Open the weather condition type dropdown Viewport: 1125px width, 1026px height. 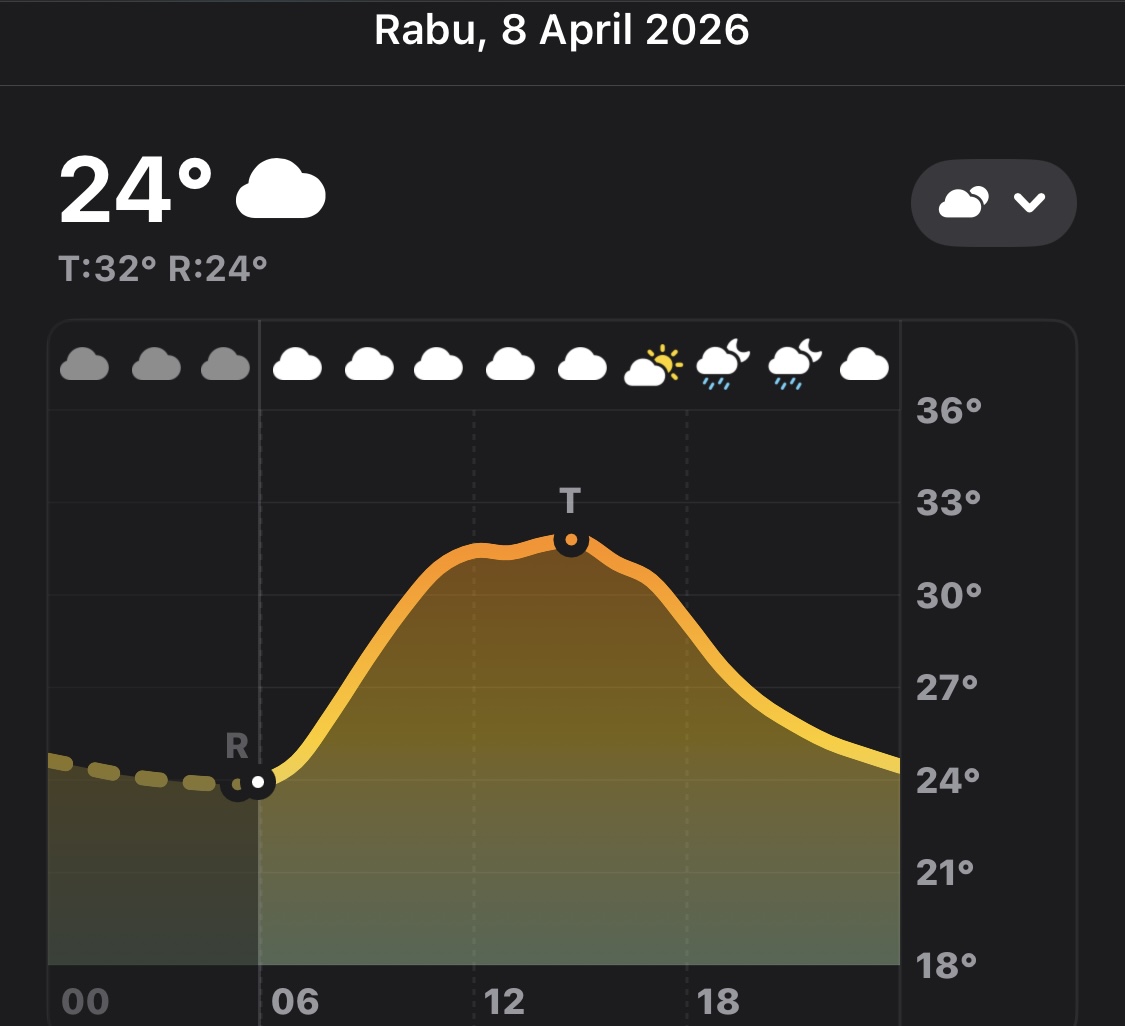coord(993,203)
